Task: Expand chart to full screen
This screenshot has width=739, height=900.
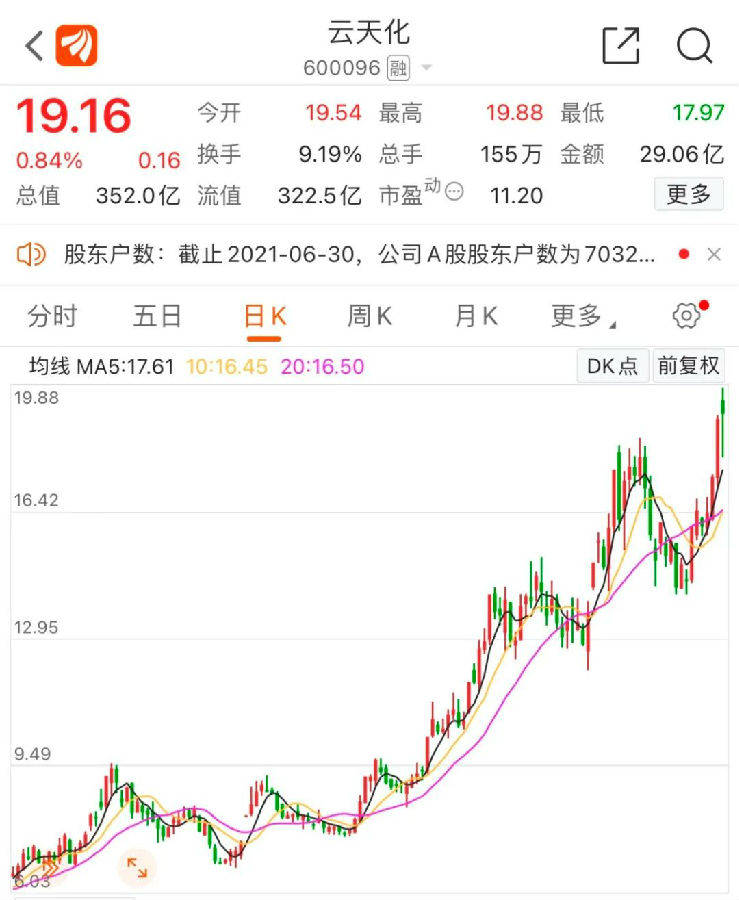Action: coord(137,868)
